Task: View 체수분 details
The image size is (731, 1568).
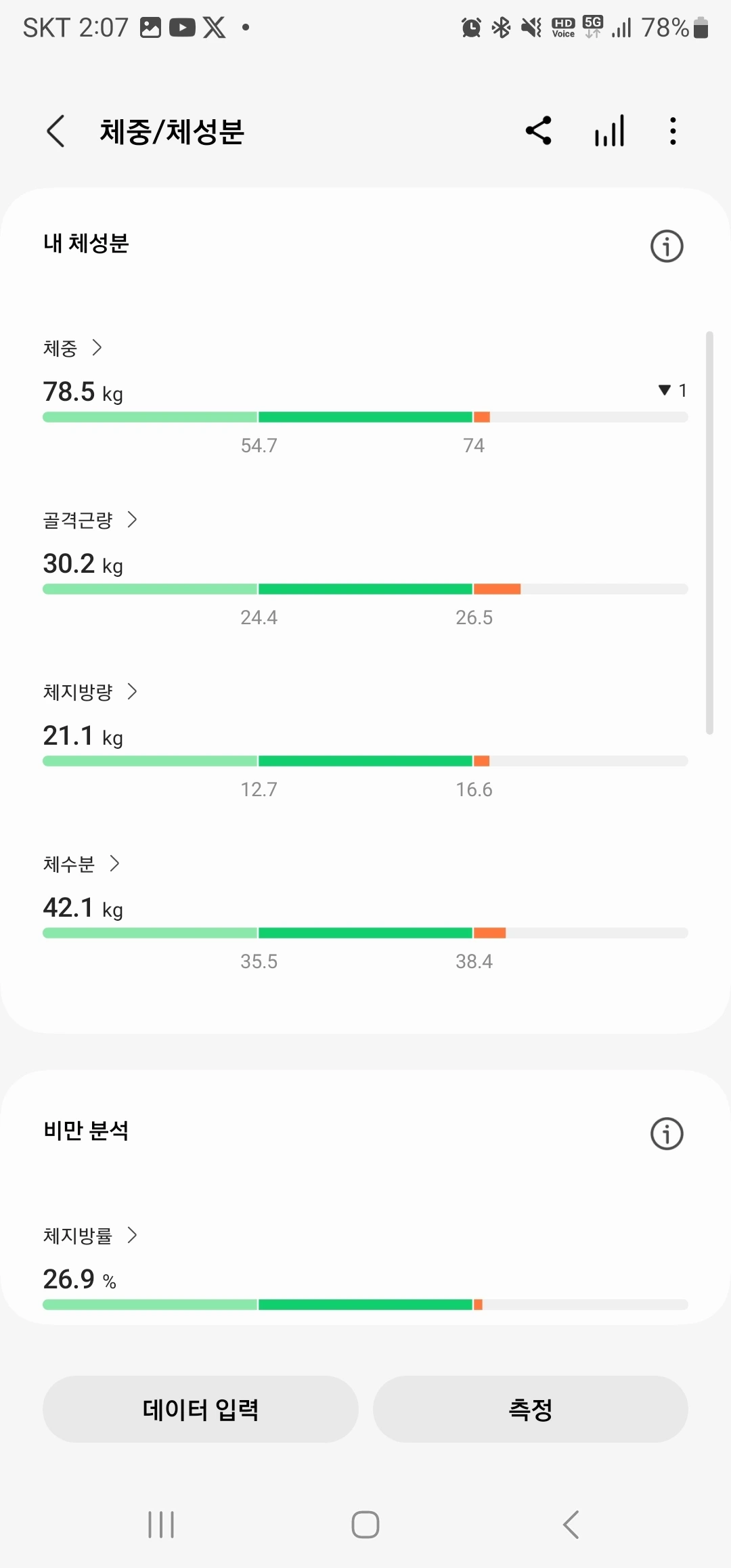Action: click(81, 865)
